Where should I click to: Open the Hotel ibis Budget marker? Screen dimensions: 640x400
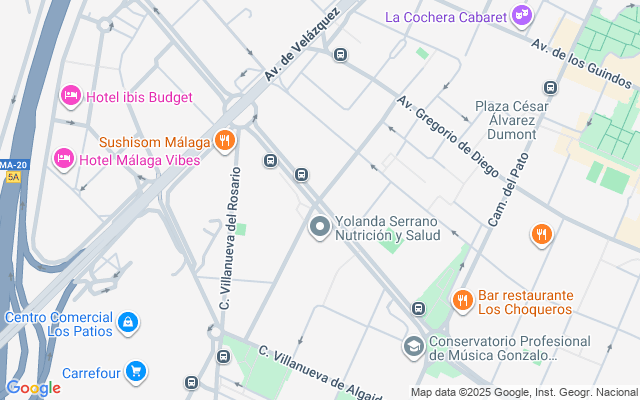[71, 95]
